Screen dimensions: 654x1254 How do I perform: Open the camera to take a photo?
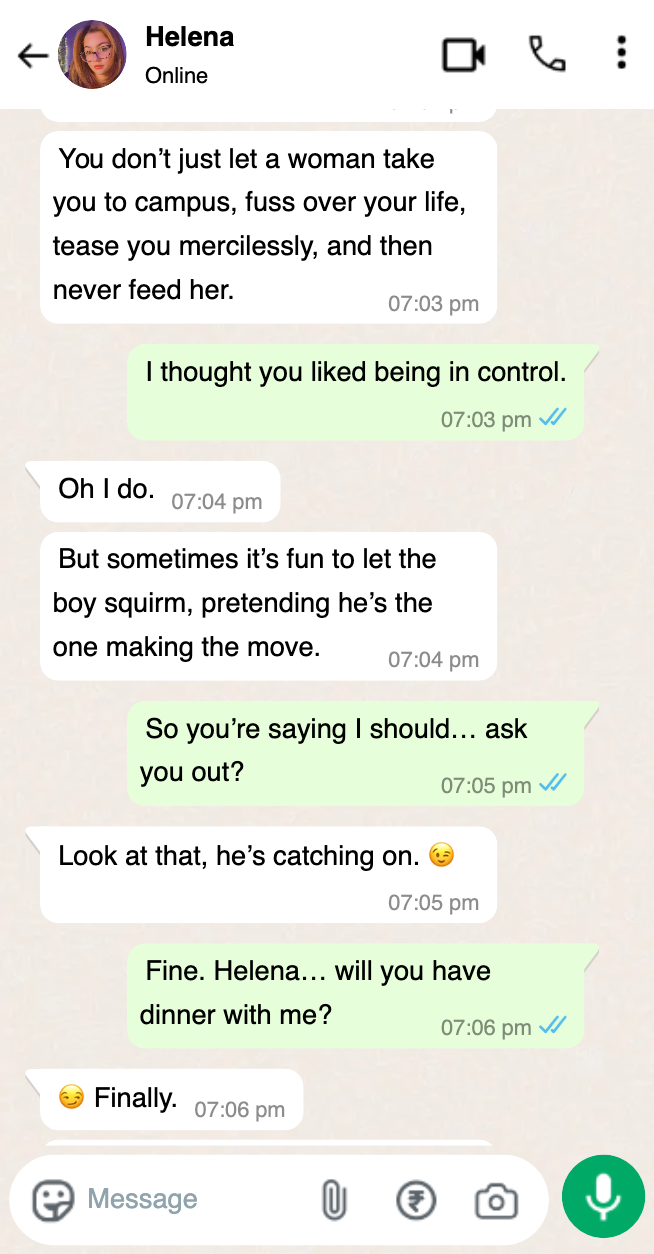(496, 1201)
